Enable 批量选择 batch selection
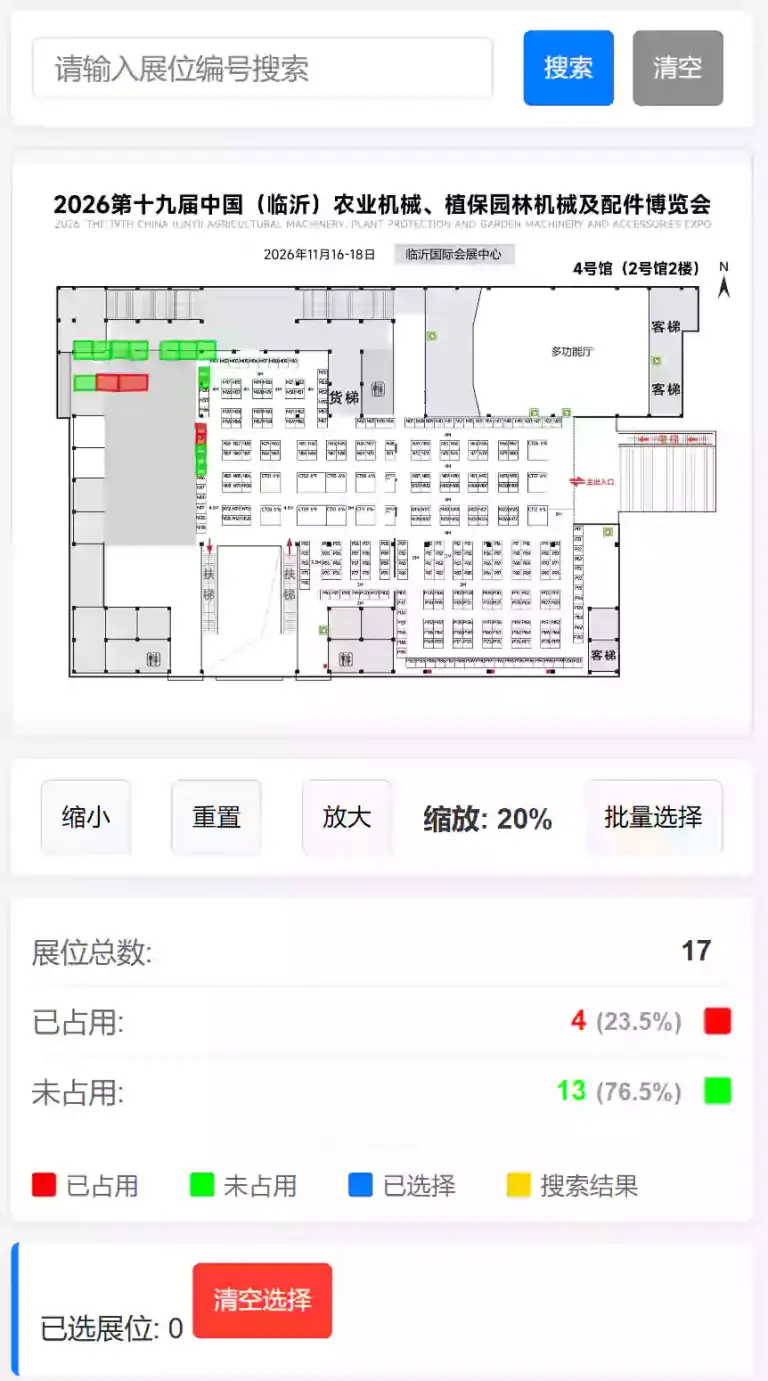 (654, 817)
